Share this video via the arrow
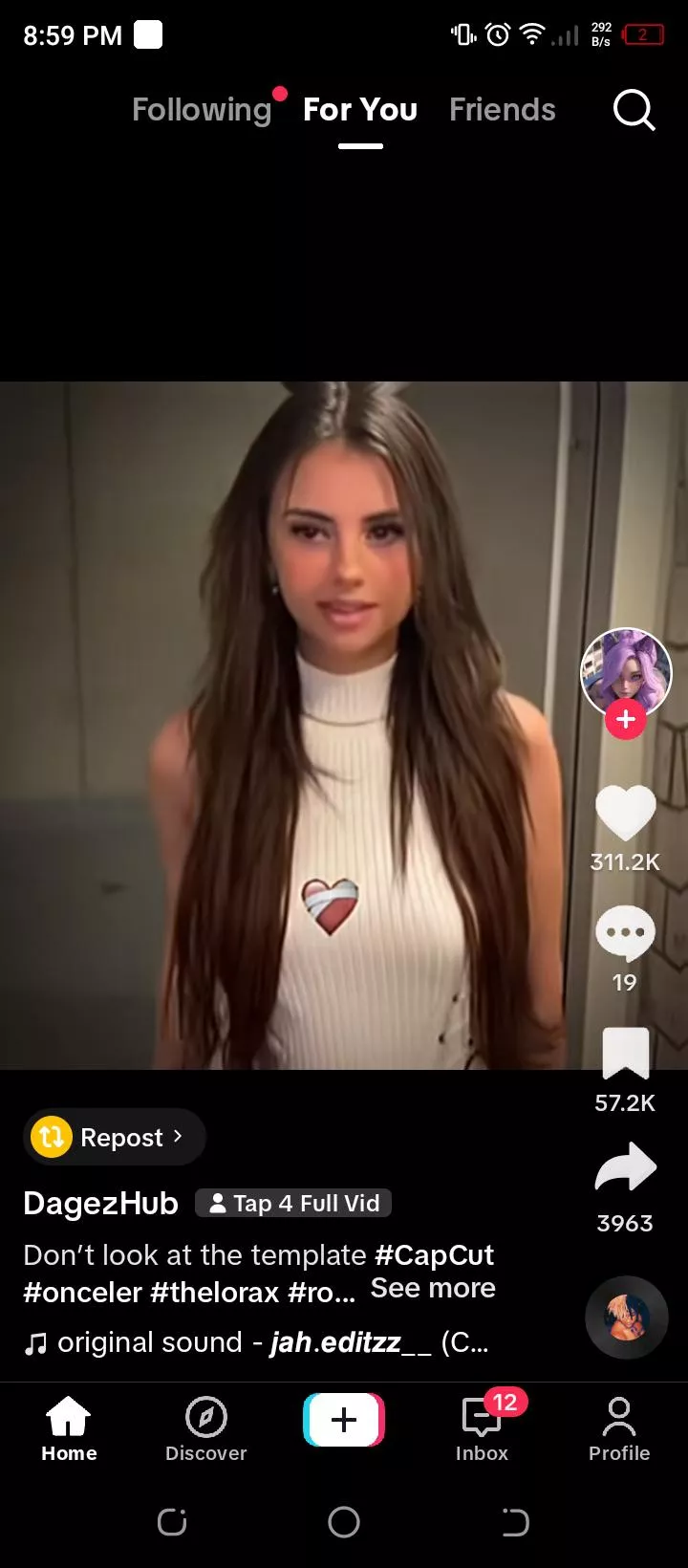Image resolution: width=688 pixels, height=1568 pixels. pos(626,1168)
